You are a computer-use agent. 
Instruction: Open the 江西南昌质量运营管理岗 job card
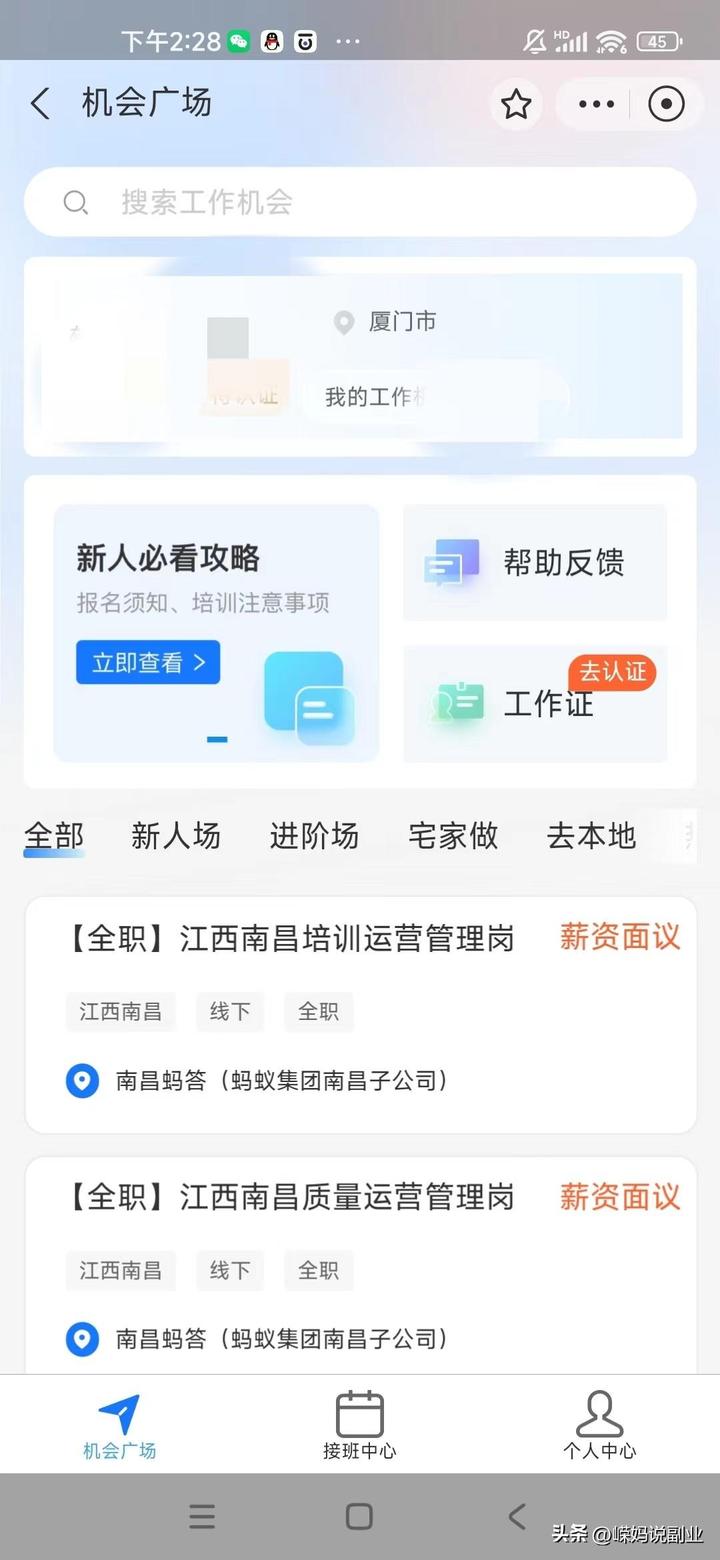[360, 1265]
